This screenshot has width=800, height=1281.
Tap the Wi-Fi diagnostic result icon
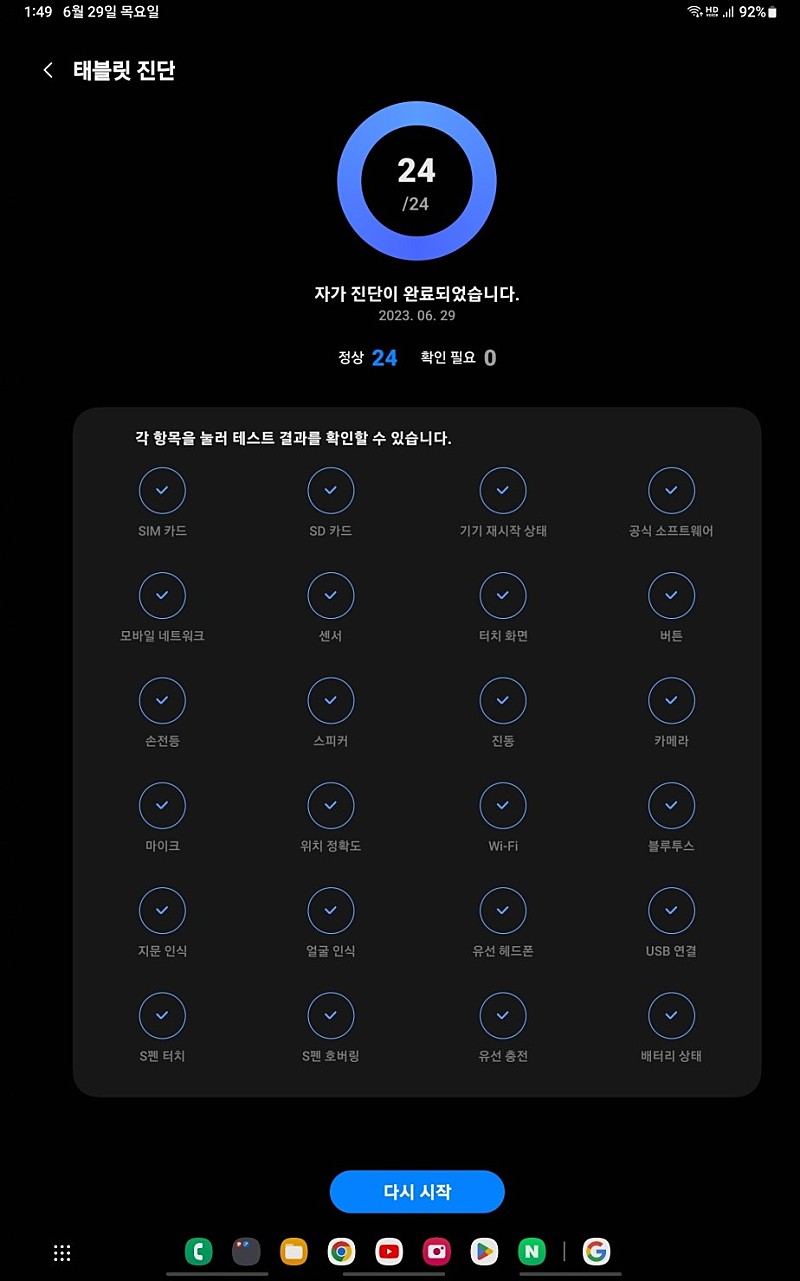pyautogui.click(x=503, y=805)
